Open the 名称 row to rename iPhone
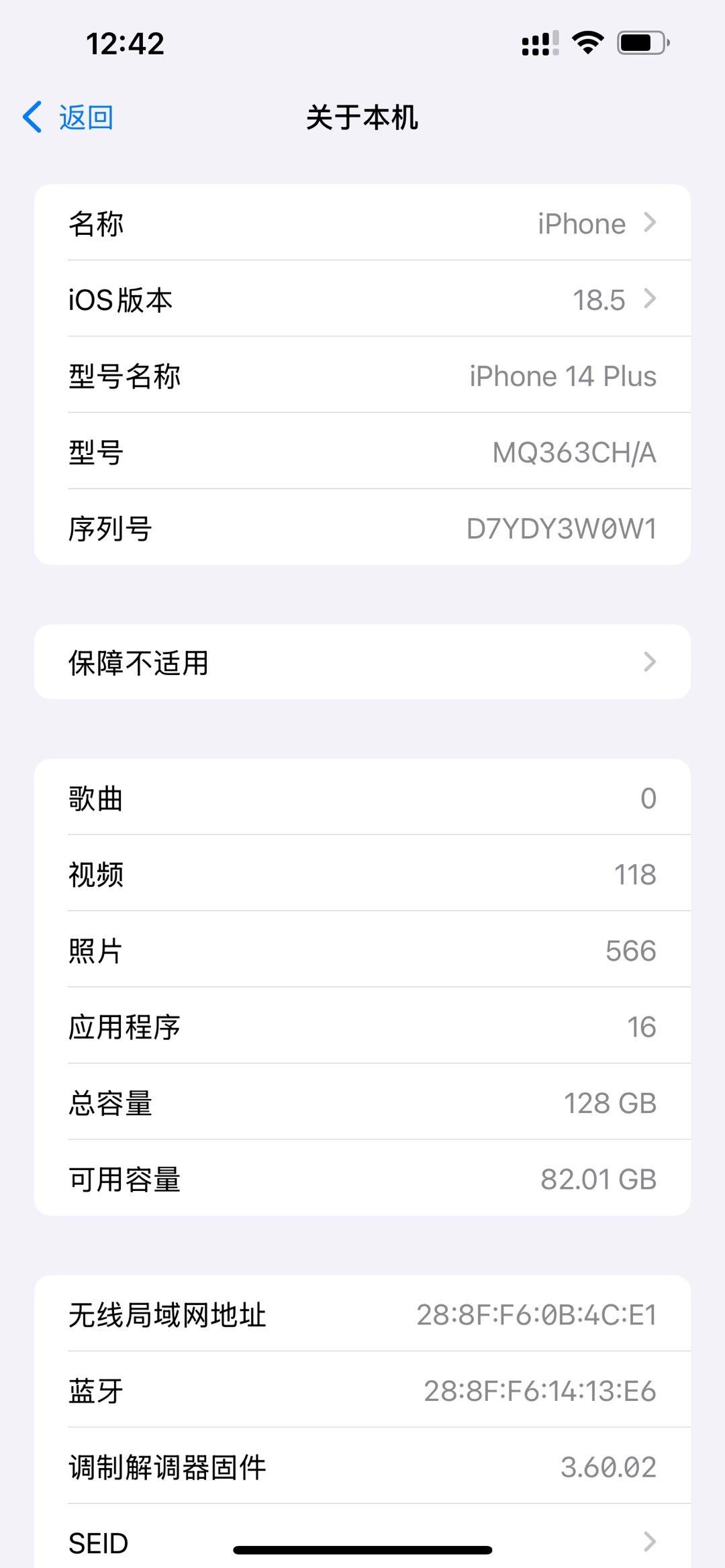The width and height of the screenshot is (725, 1568). (362, 223)
